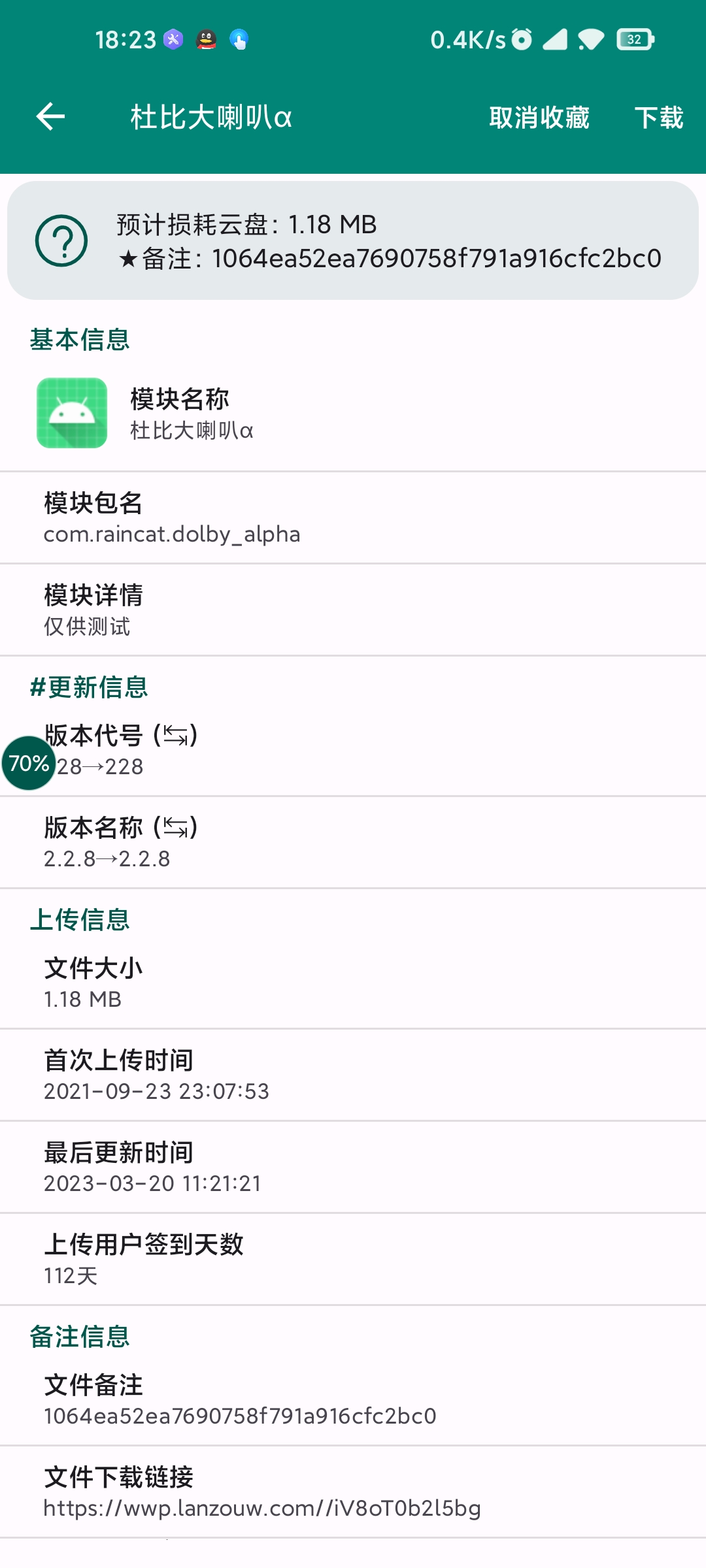The width and height of the screenshot is (706, 1568).
Task: Tap the question mark help icon
Action: pos(62,242)
